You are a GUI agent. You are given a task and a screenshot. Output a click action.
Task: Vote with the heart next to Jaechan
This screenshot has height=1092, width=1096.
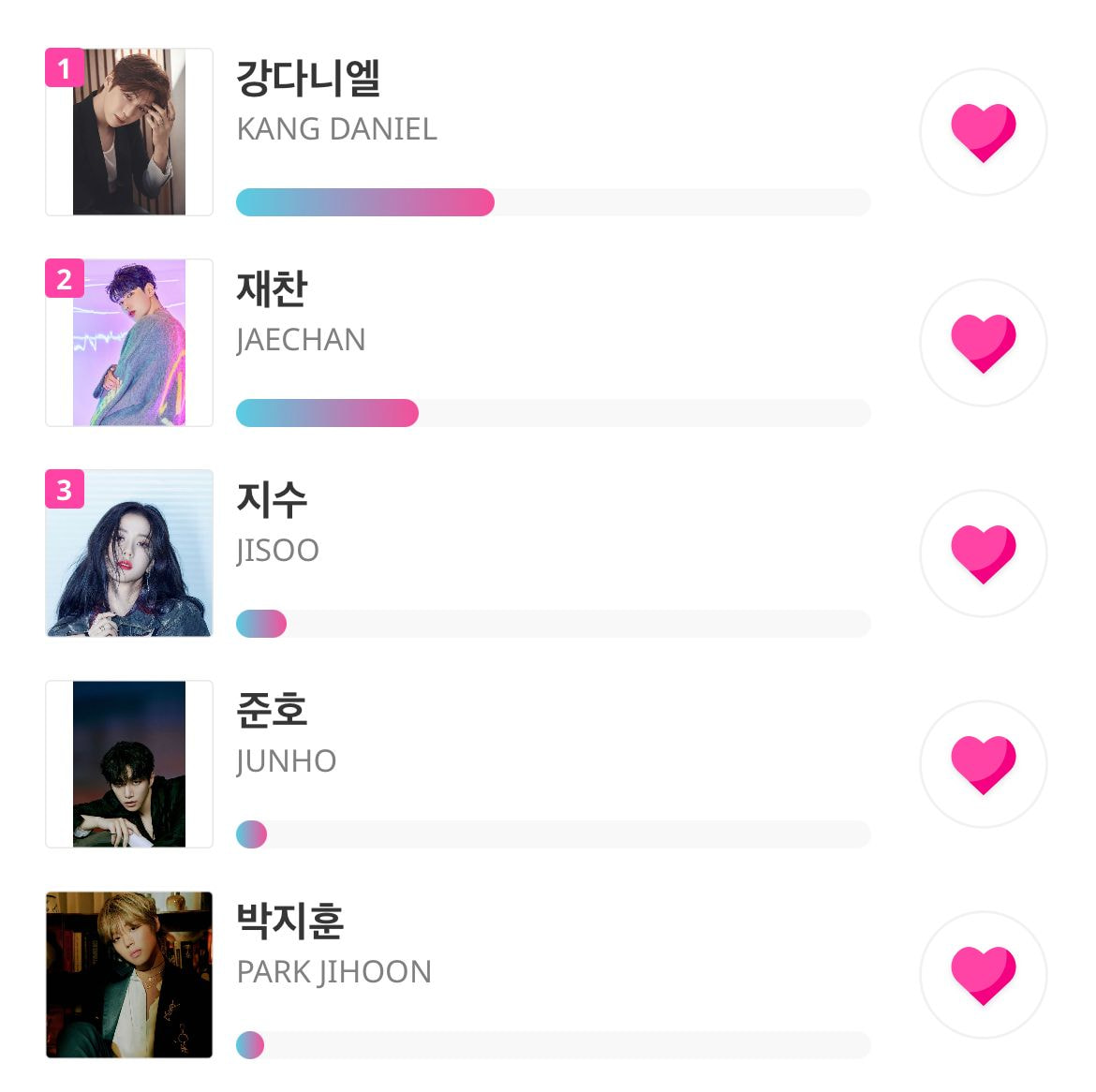tap(983, 343)
